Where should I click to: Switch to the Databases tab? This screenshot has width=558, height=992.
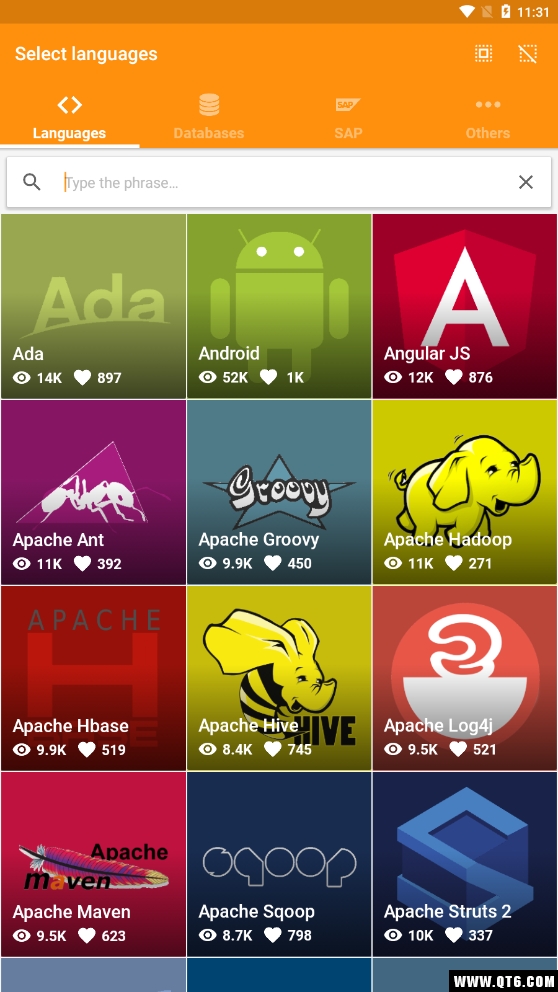click(209, 117)
